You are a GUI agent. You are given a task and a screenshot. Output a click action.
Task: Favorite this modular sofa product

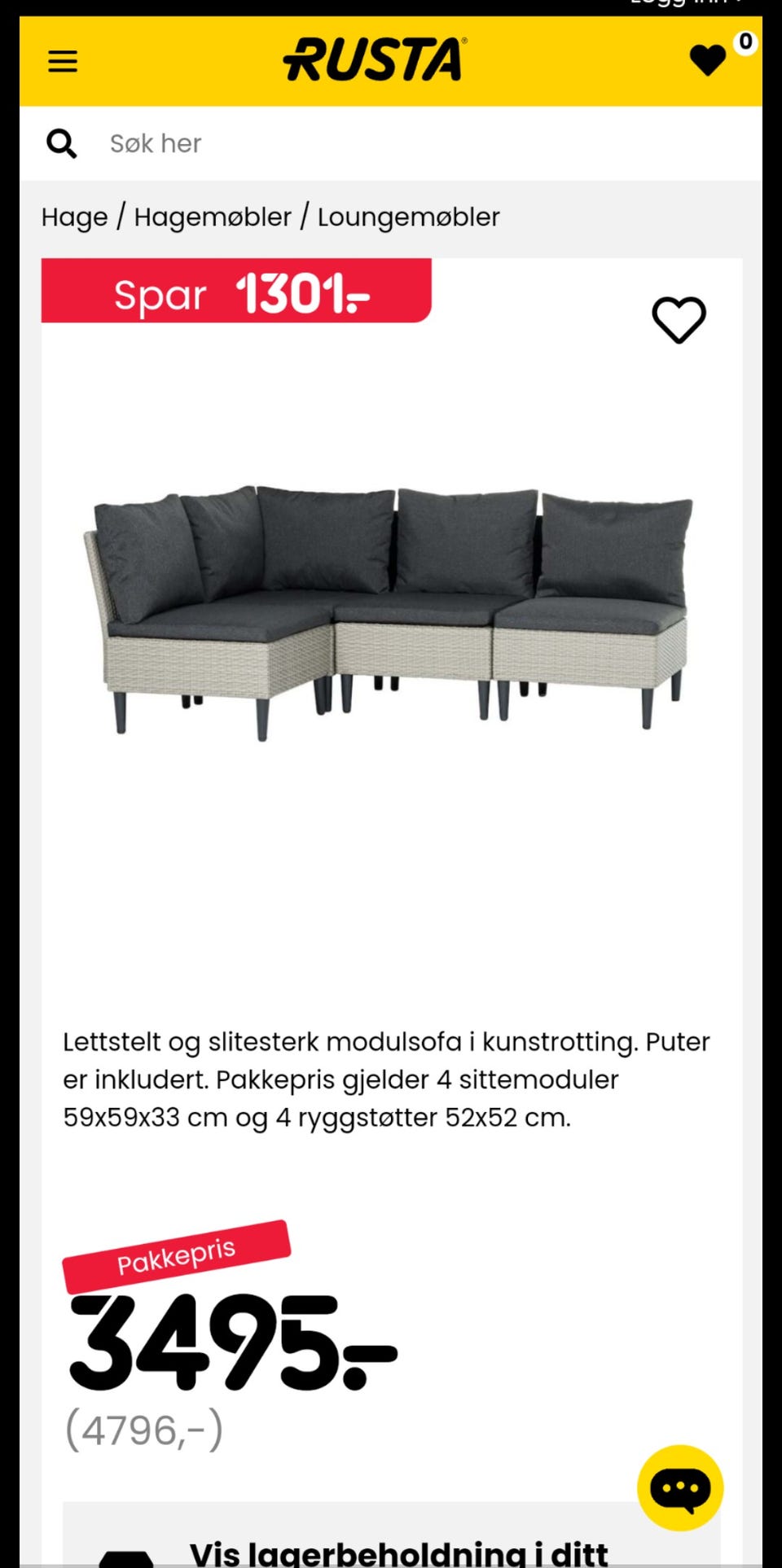pyautogui.click(x=679, y=318)
